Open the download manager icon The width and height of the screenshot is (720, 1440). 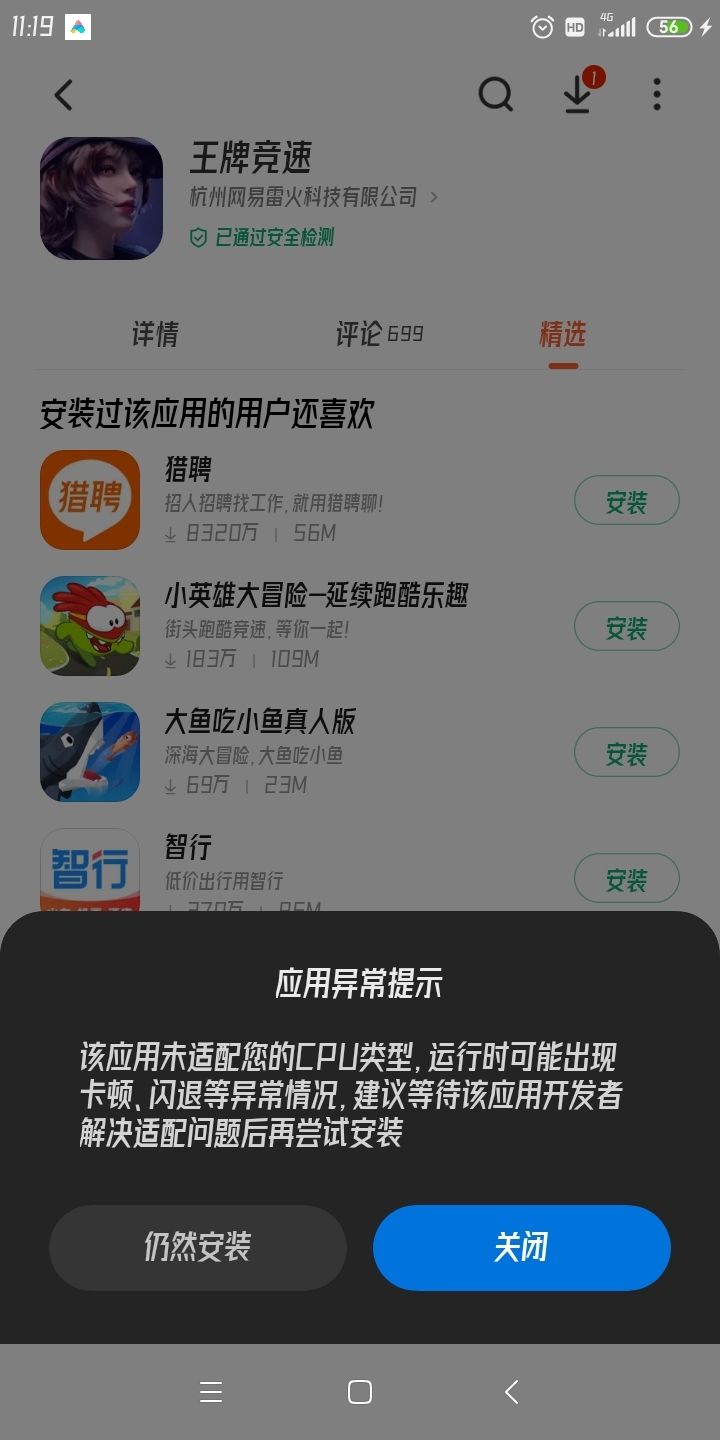click(578, 95)
